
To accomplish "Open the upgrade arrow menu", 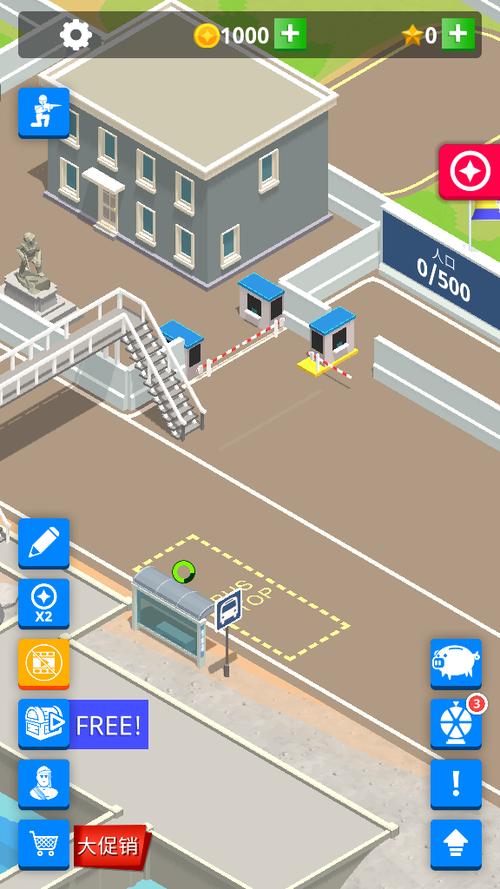I will (x=456, y=845).
